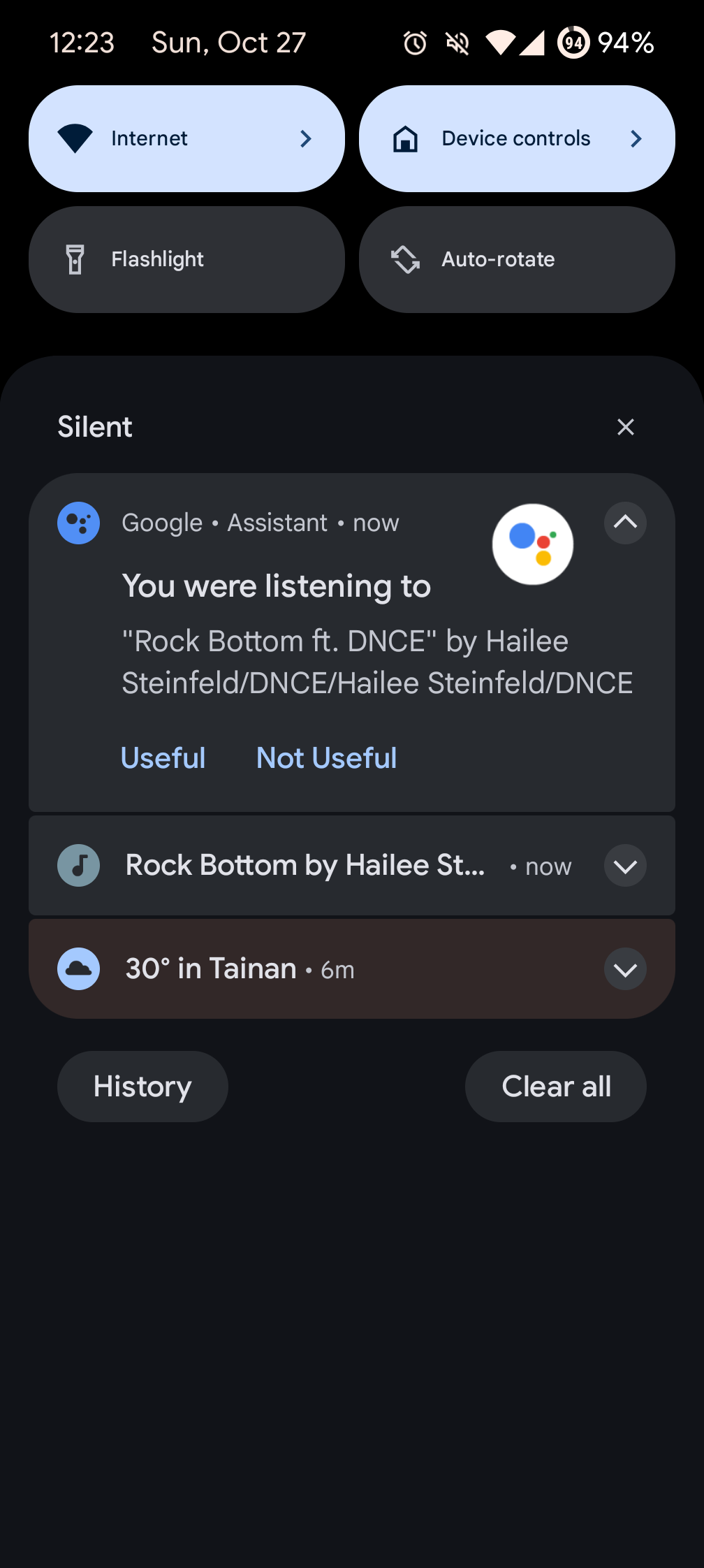Viewport: 704px width, 1568px height.
Task: Open the Device controls tile
Action: tap(517, 138)
